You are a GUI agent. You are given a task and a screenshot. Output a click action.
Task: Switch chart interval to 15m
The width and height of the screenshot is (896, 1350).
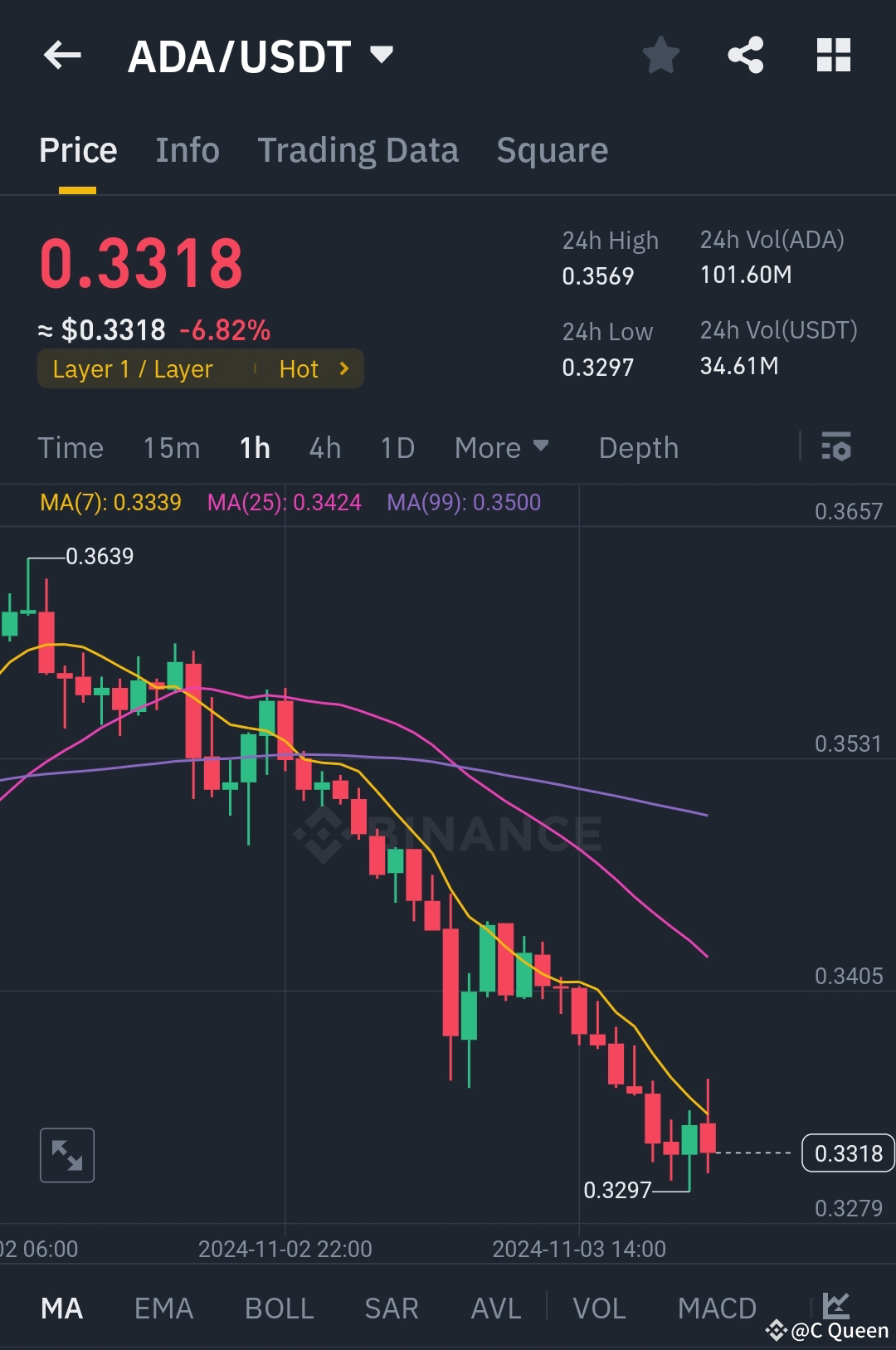point(170,447)
